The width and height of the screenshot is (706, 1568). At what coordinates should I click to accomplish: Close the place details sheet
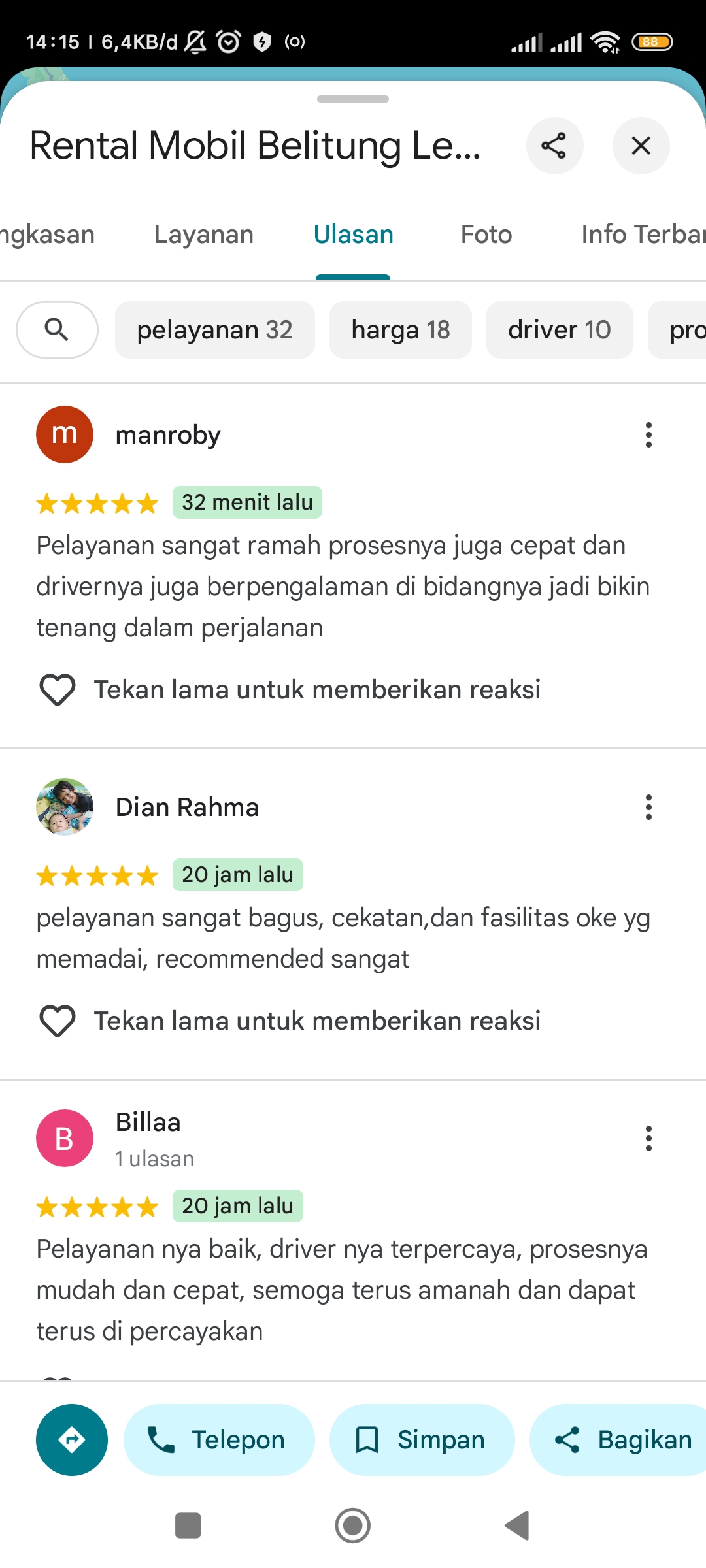641,146
